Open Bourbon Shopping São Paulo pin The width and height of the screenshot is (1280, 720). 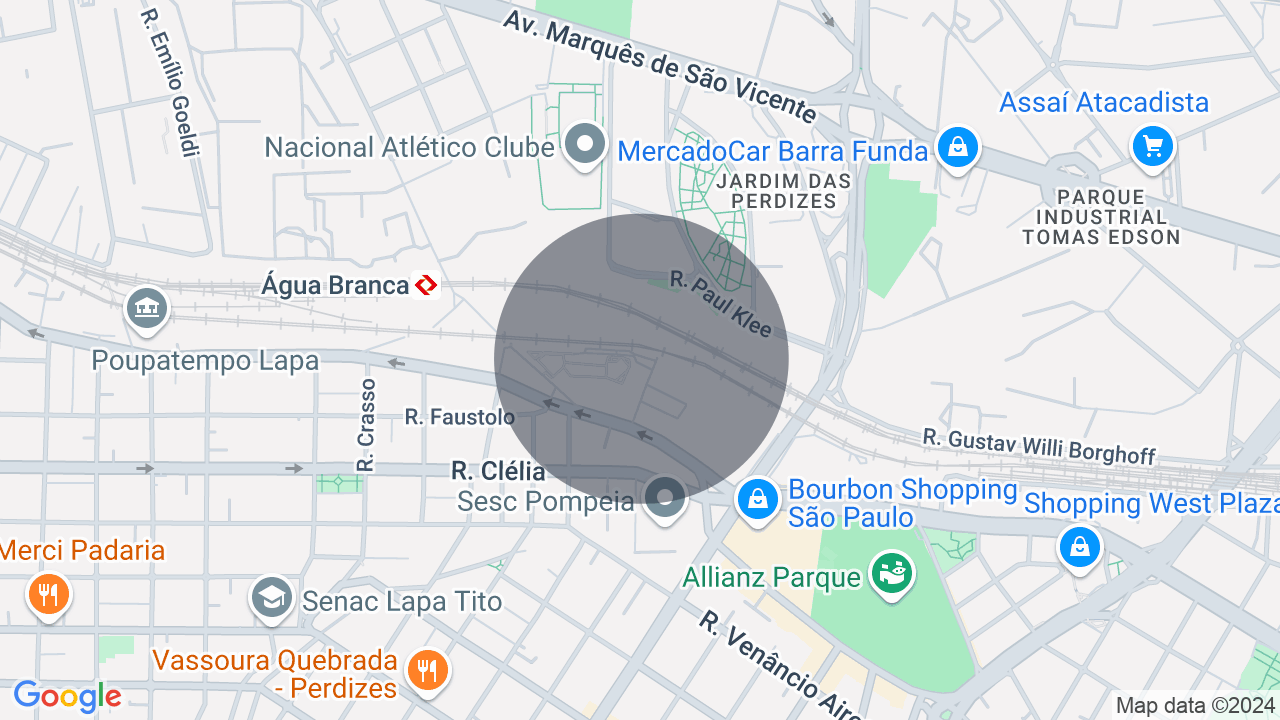click(758, 498)
